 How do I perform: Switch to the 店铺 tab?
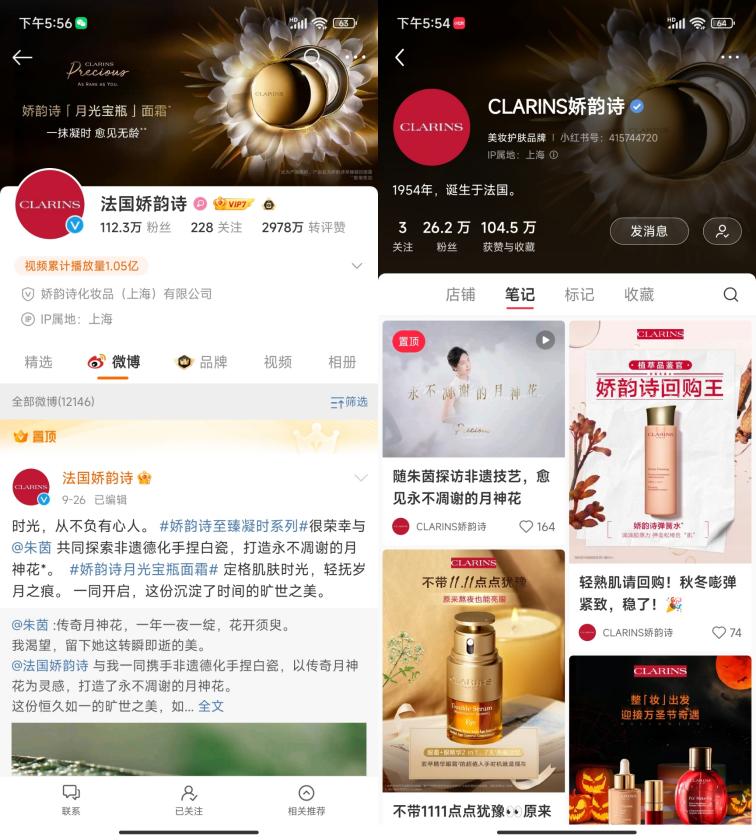pyautogui.click(x=460, y=294)
